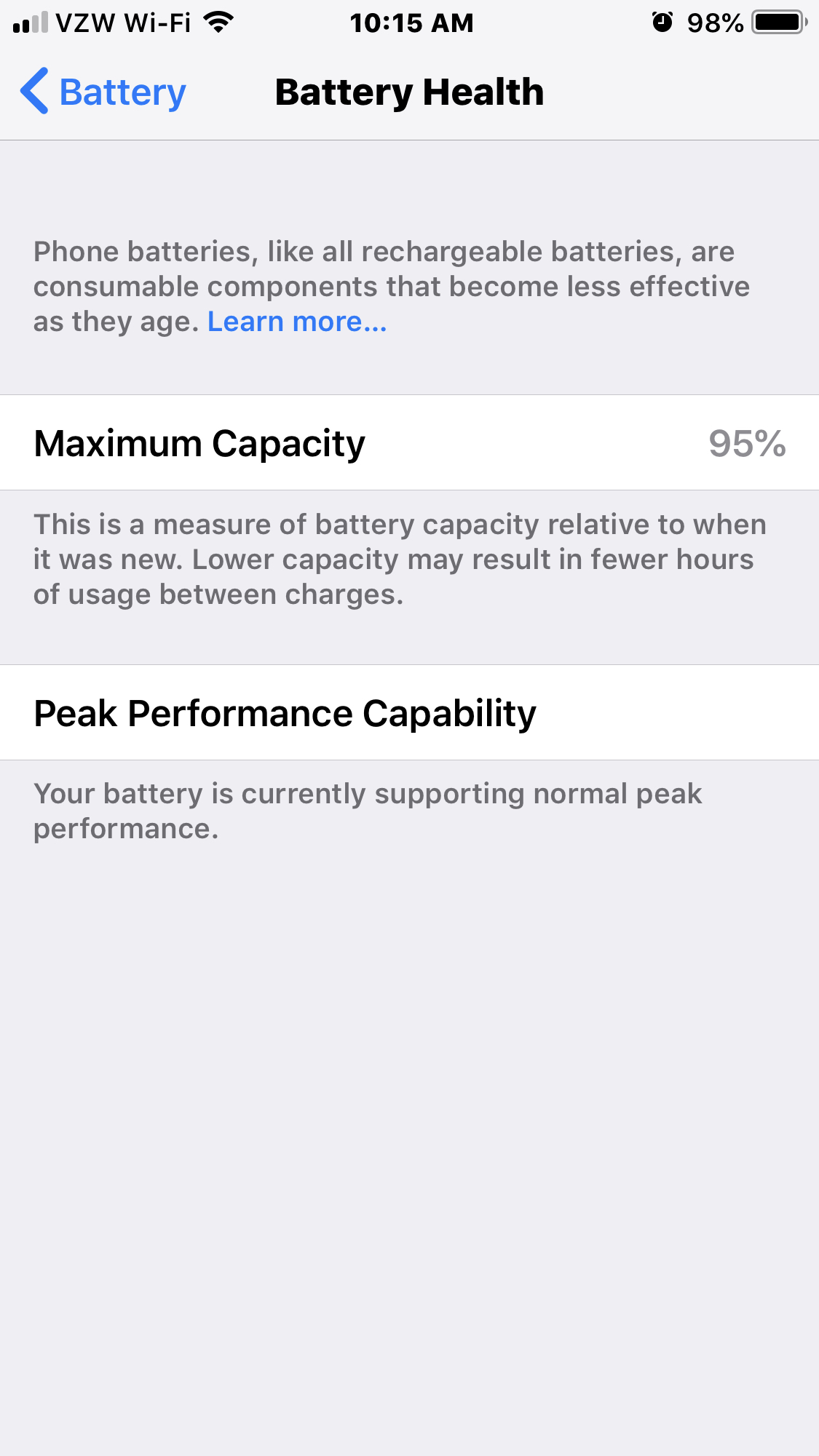Open the Learn more link
This screenshot has height=1456, width=819.
click(x=297, y=322)
